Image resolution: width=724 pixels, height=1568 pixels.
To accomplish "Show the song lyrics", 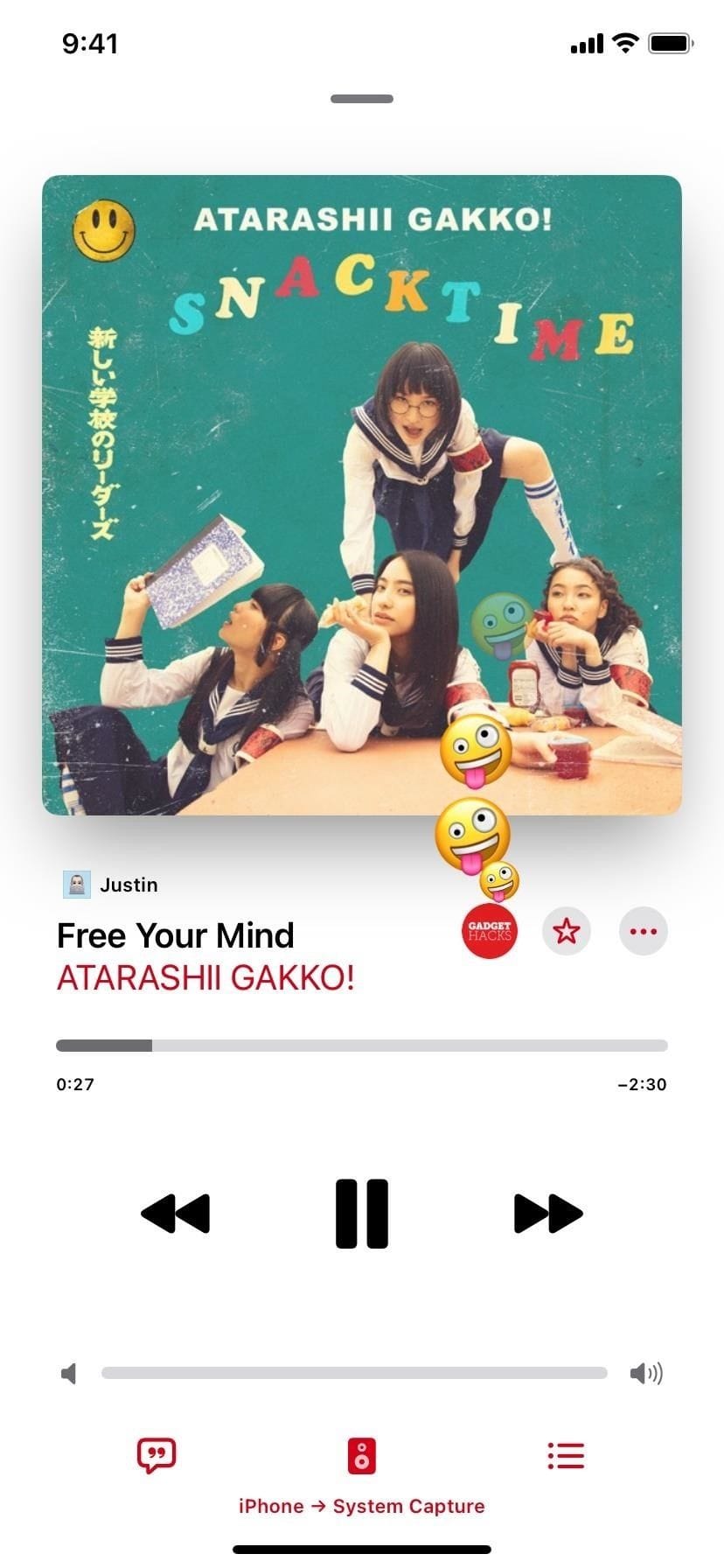I will click(x=157, y=1455).
